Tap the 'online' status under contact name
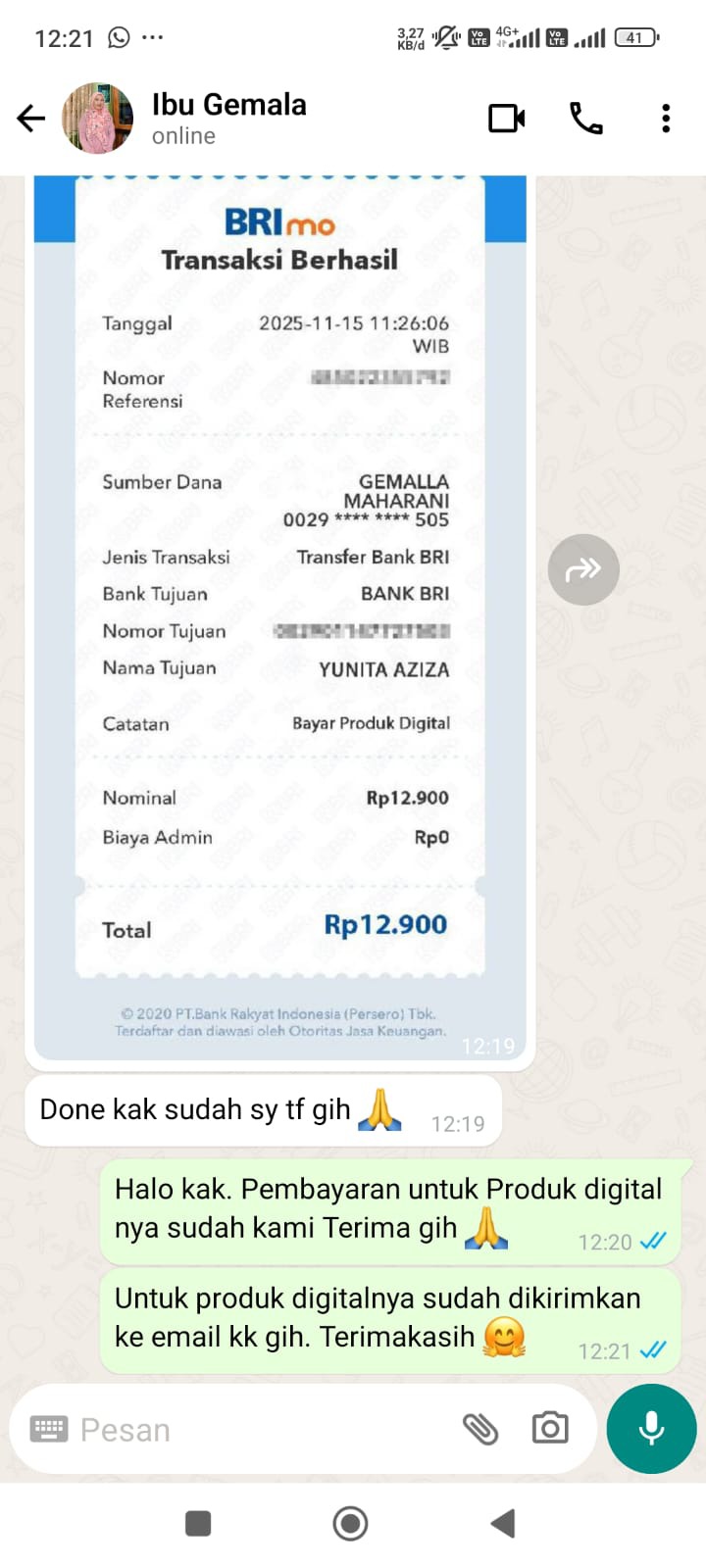Screen dimensions: 706x1568 point(182,136)
